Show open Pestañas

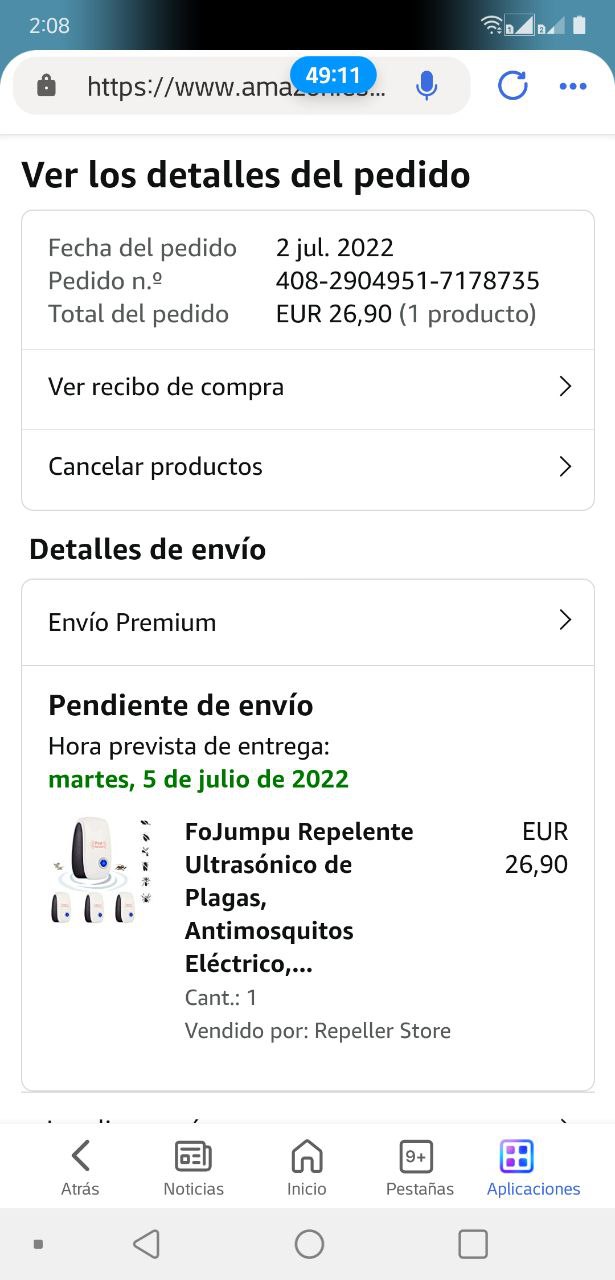pyautogui.click(x=419, y=1168)
